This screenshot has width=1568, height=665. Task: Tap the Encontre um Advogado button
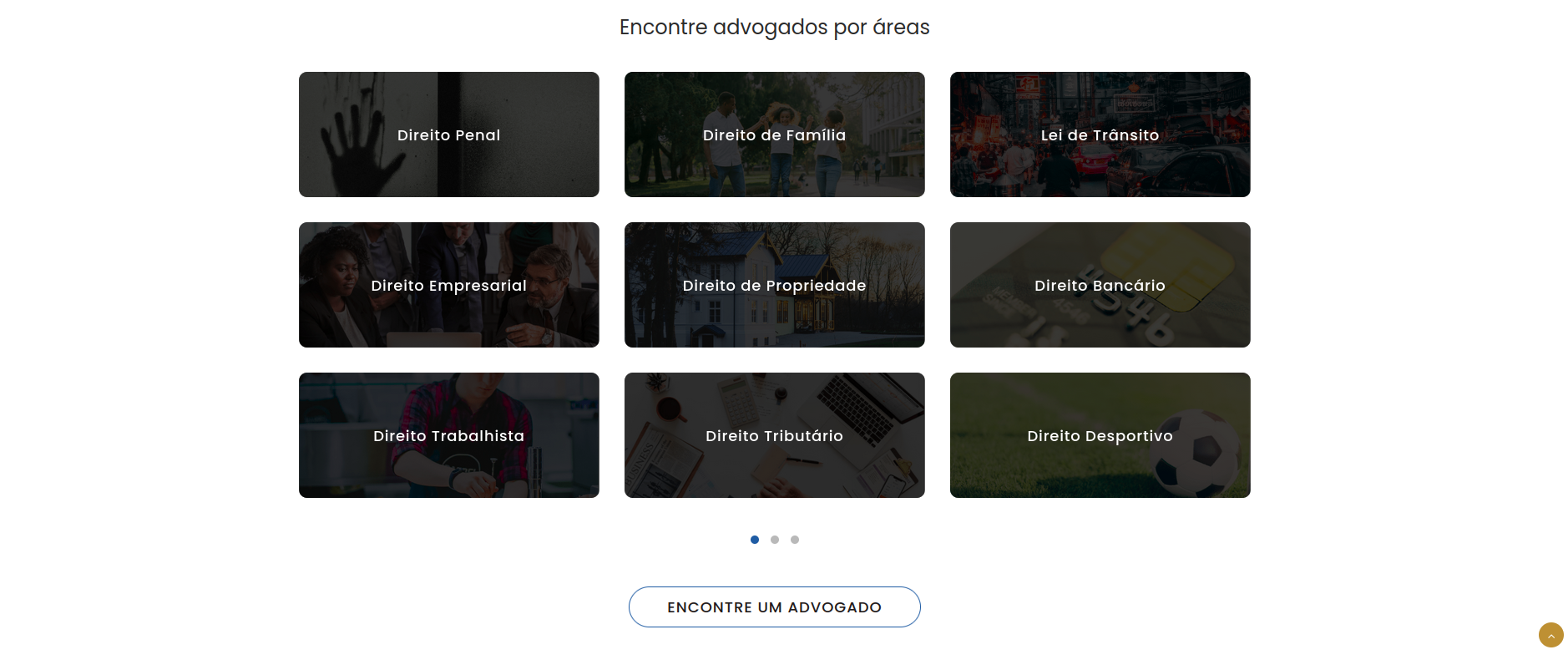point(774,607)
